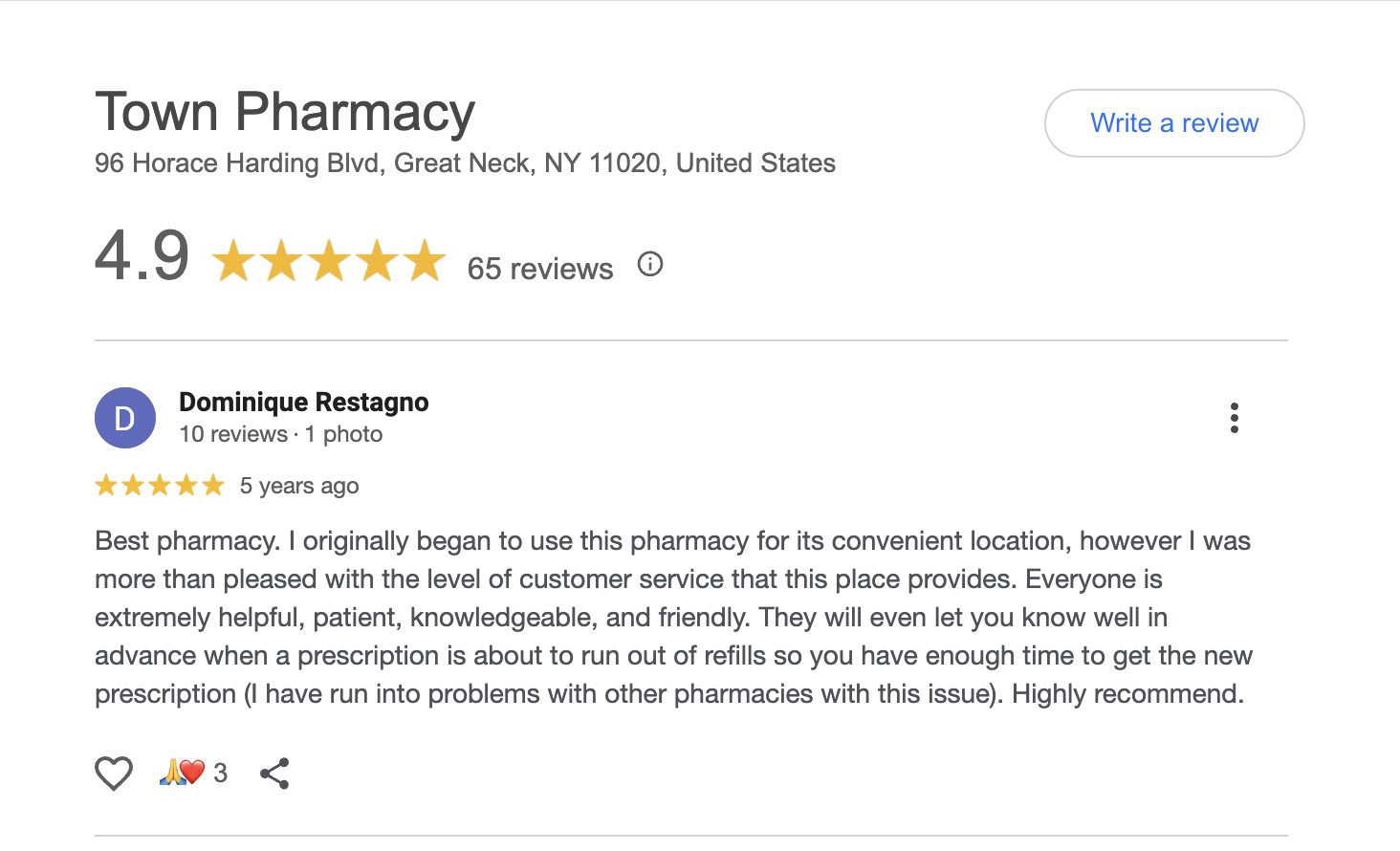The height and width of the screenshot is (851, 1400).
Task: View the 3 reactions on the review
Action: [x=194, y=773]
